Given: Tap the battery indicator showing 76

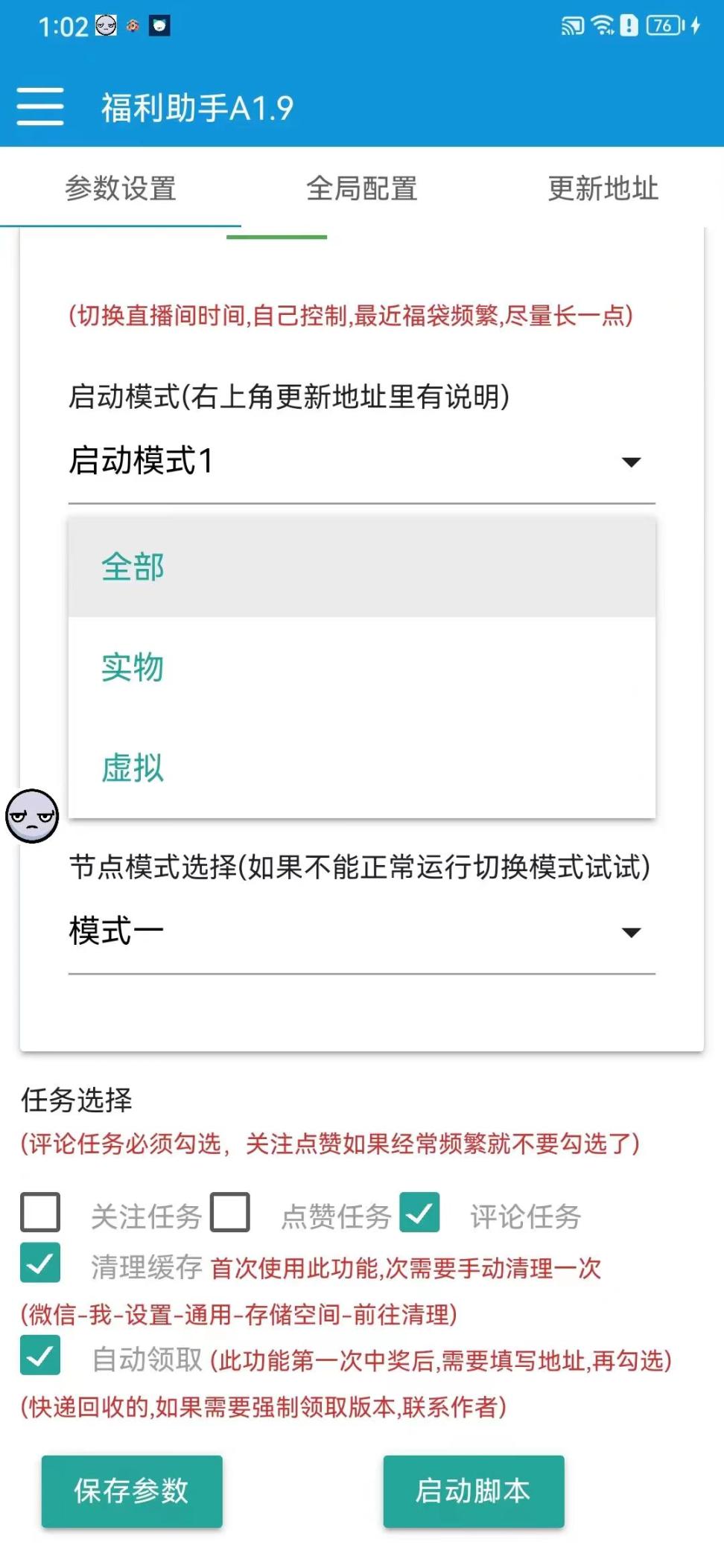Looking at the screenshot, I should click(x=661, y=24).
